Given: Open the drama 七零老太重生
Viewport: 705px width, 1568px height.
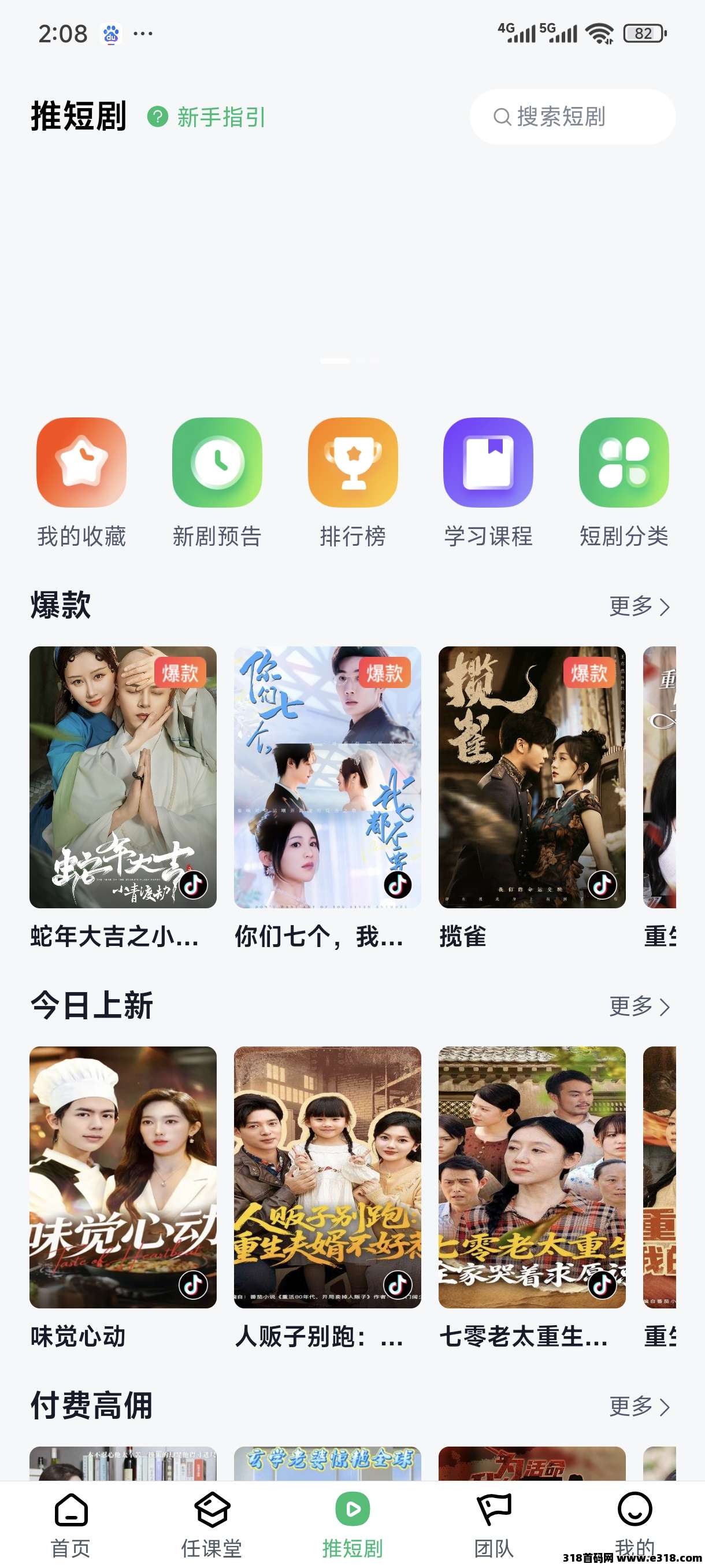Looking at the screenshot, I should tap(532, 1177).
